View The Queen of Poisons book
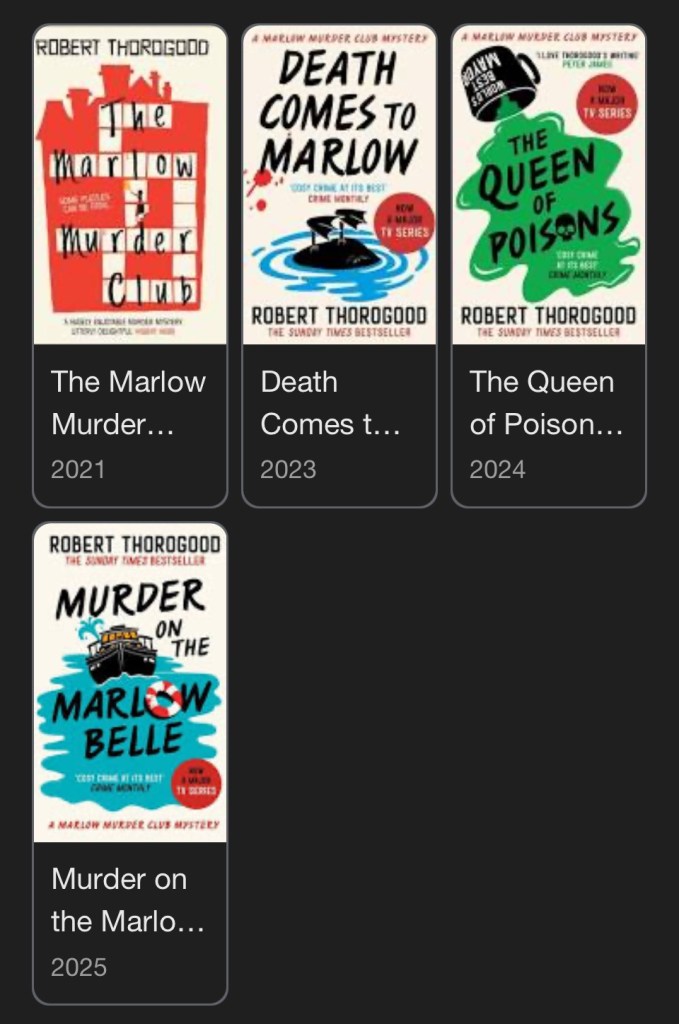 click(548, 265)
